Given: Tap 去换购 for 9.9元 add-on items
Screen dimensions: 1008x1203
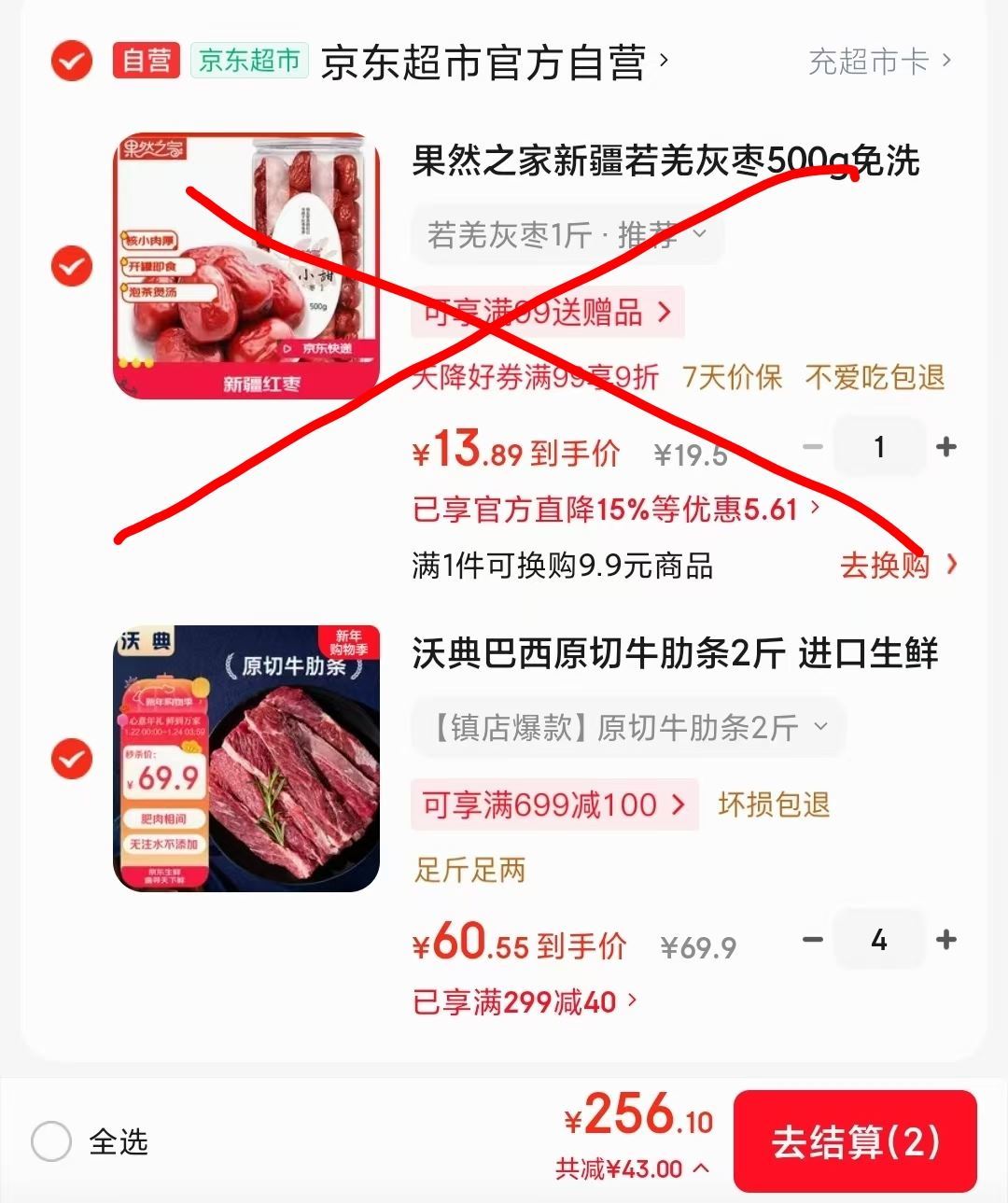Looking at the screenshot, I should tap(897, 565).
